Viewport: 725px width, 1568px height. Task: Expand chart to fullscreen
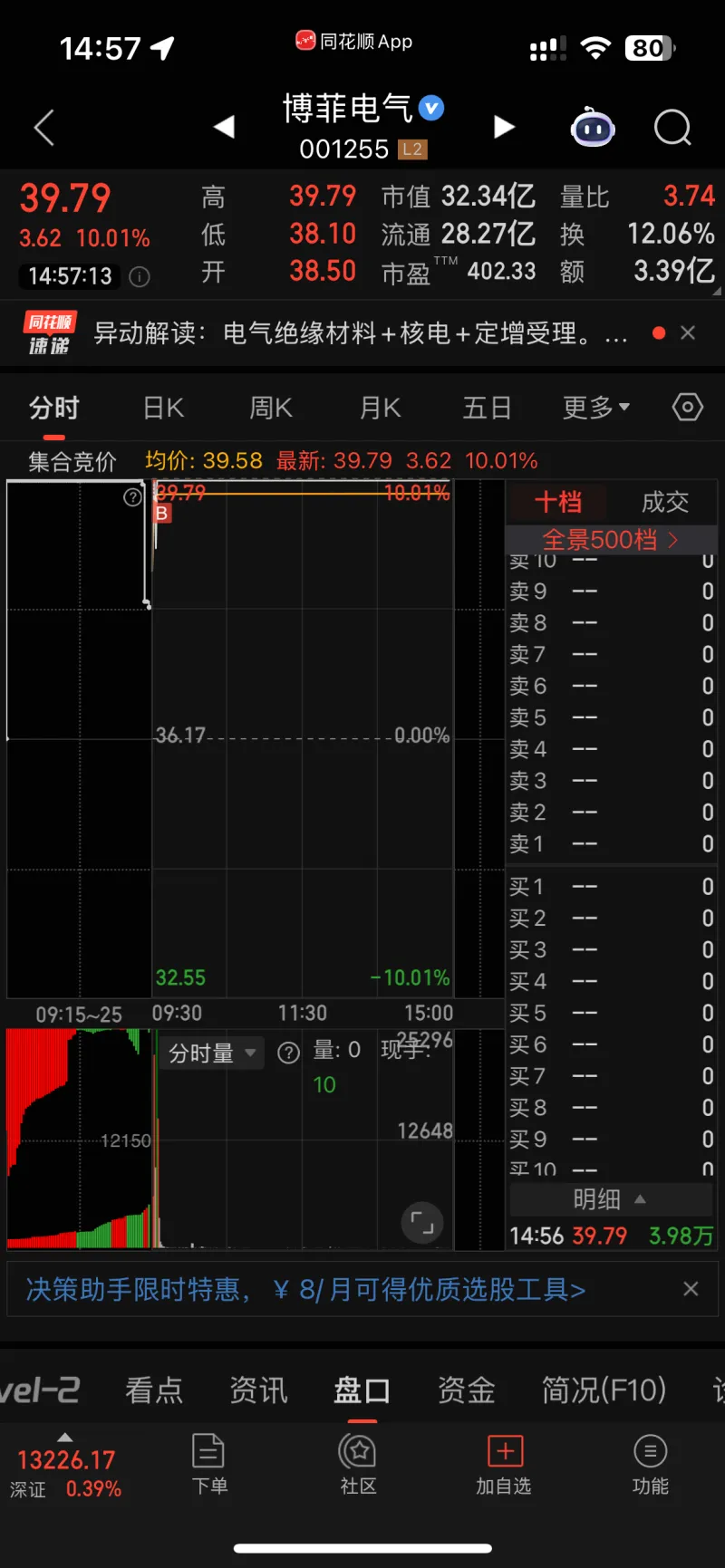[422, 1222]
